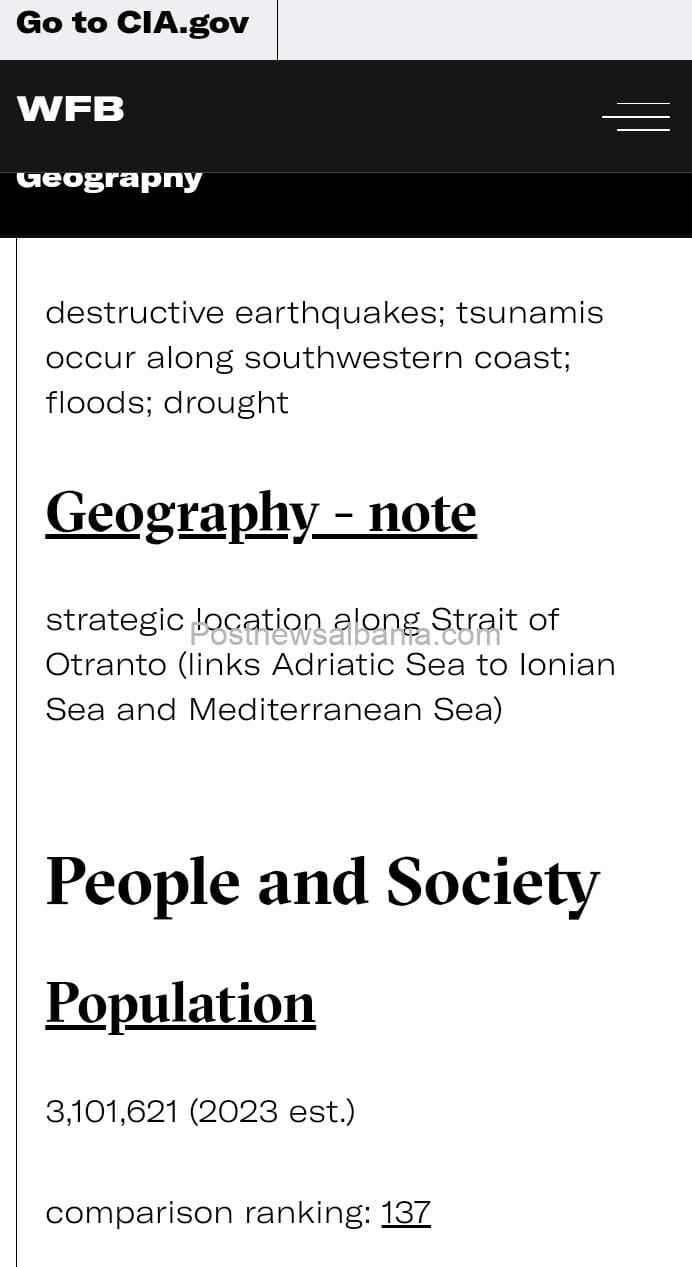Open the Population field link
The height and width of the screenshot is (1267, 692).
click(x=181, y=1003)
